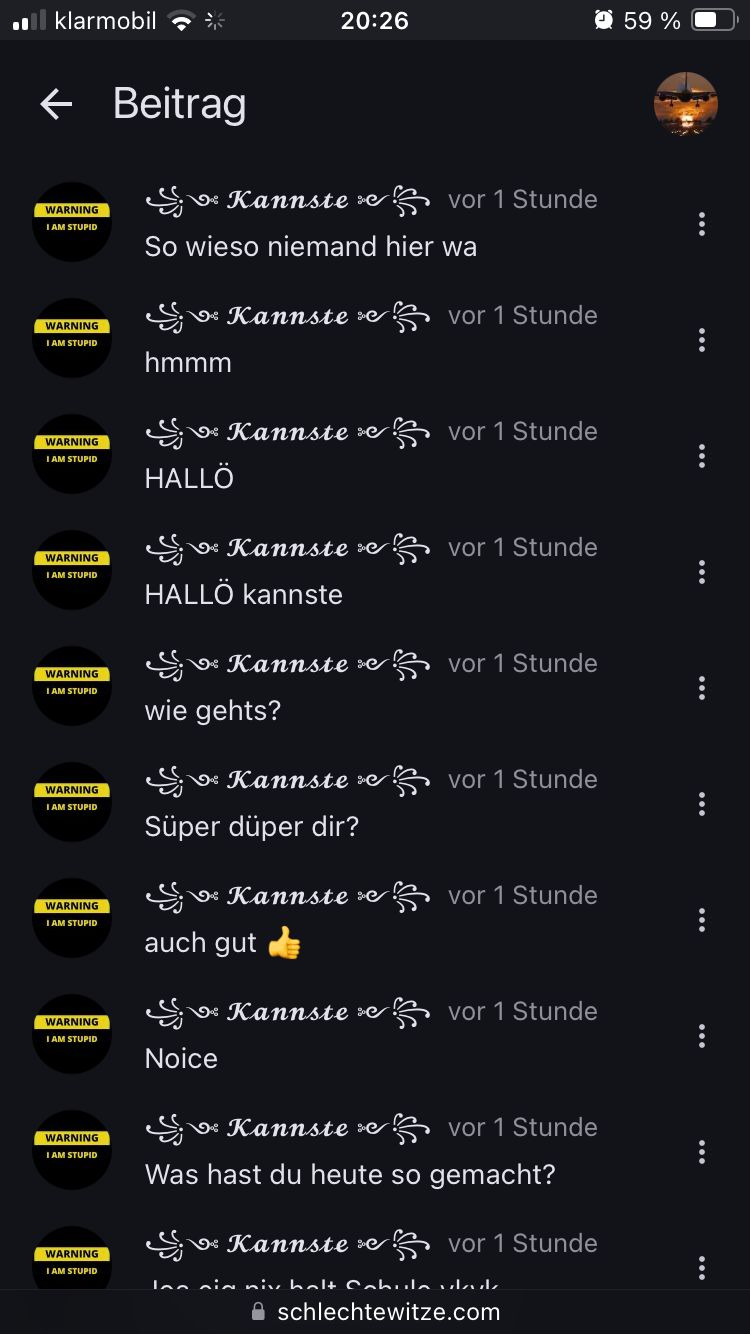Open options for comment "So wieso niemand hier wa"
The image size is (750, 1334).
702,224
